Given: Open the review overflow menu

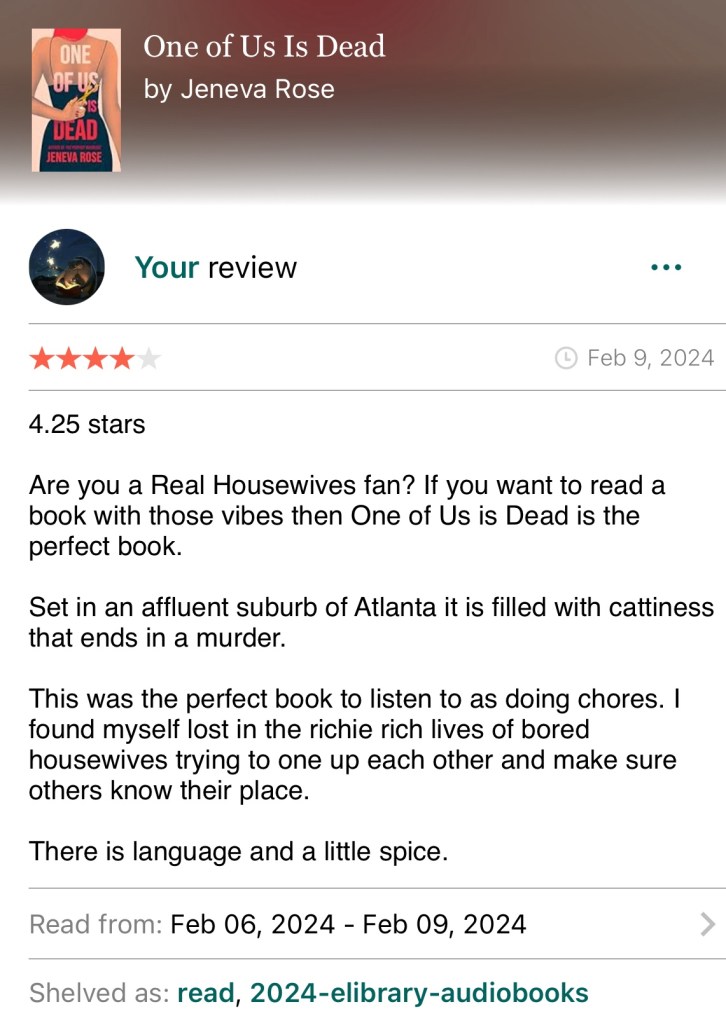Looking at the screenshot, I should click(x=666, y=267).
